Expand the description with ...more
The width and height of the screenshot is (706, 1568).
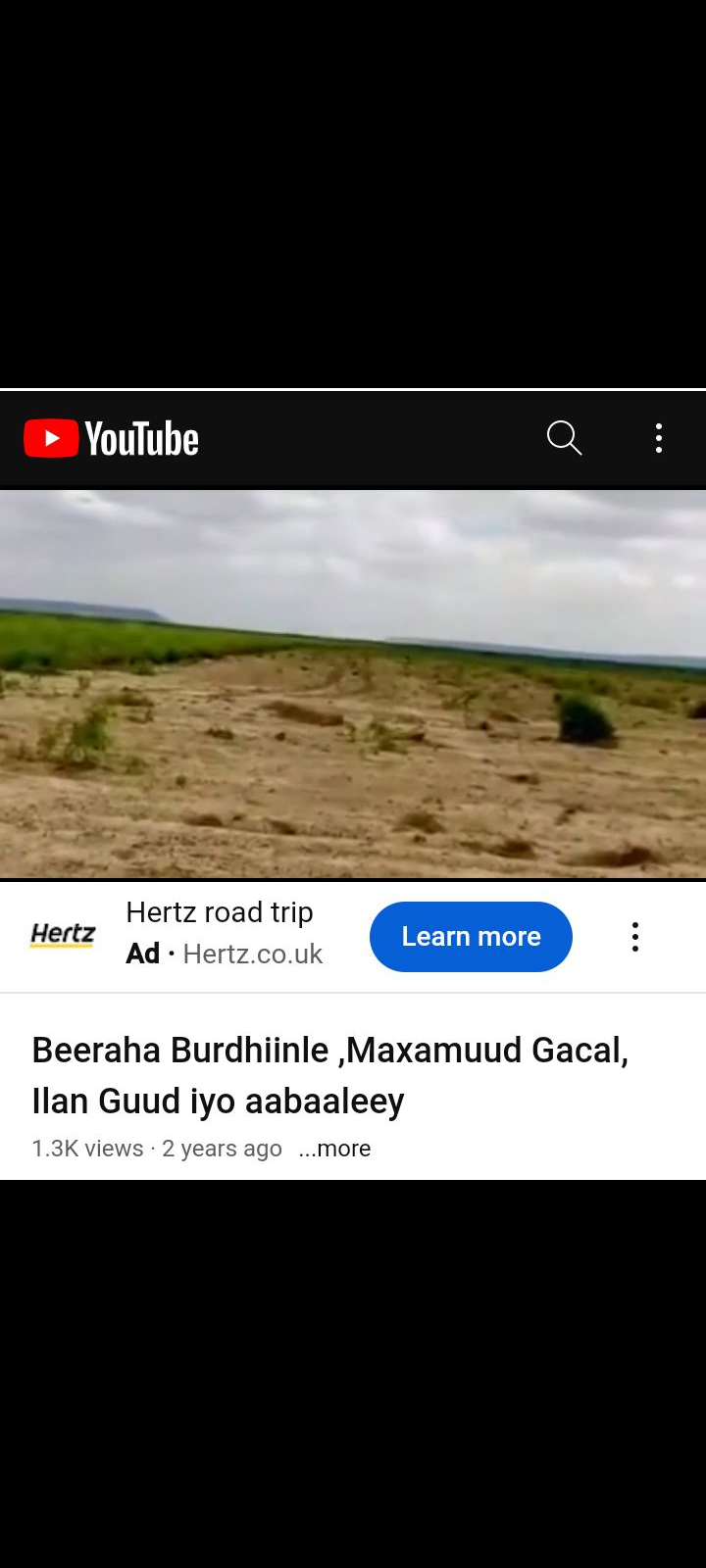pos(334,1149)
